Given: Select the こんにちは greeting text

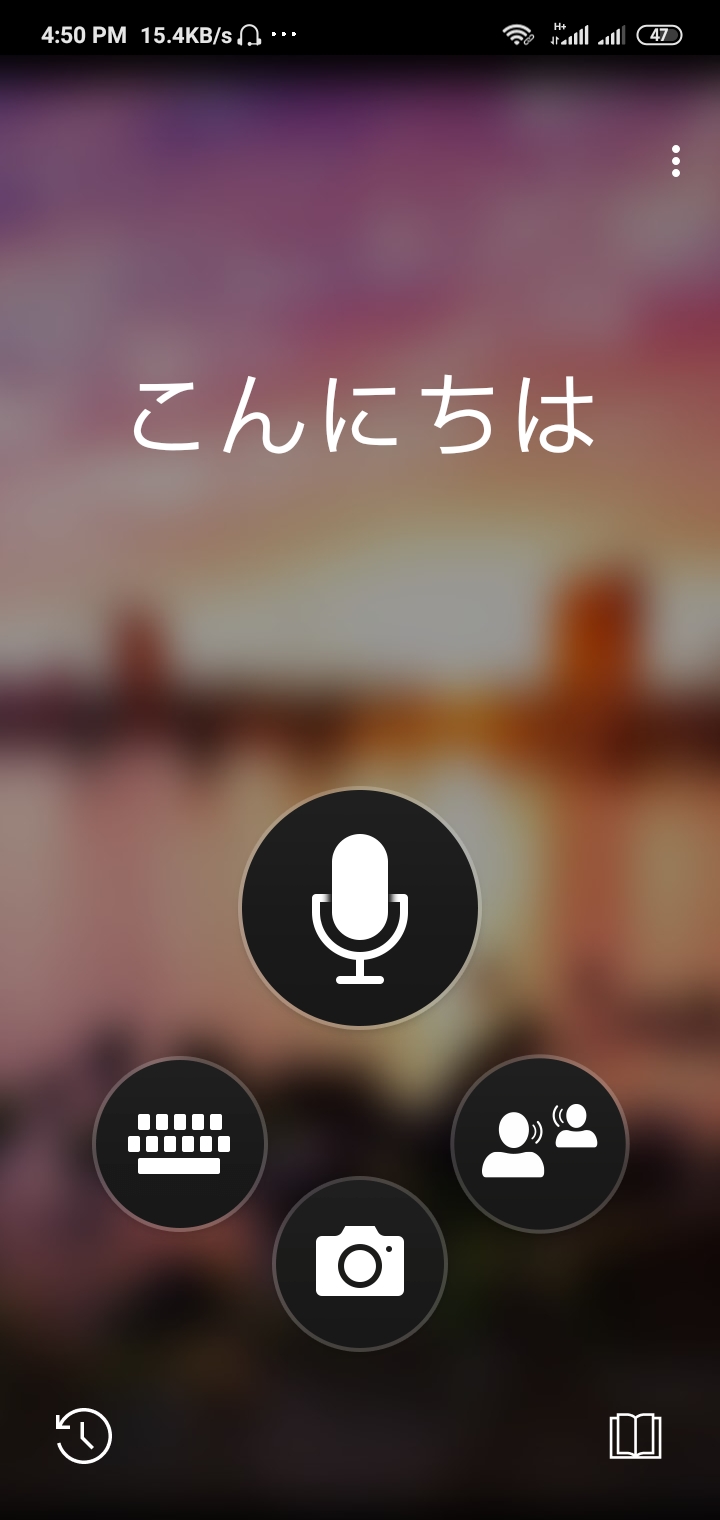Looking at the screenshot, I should (360, 415).
